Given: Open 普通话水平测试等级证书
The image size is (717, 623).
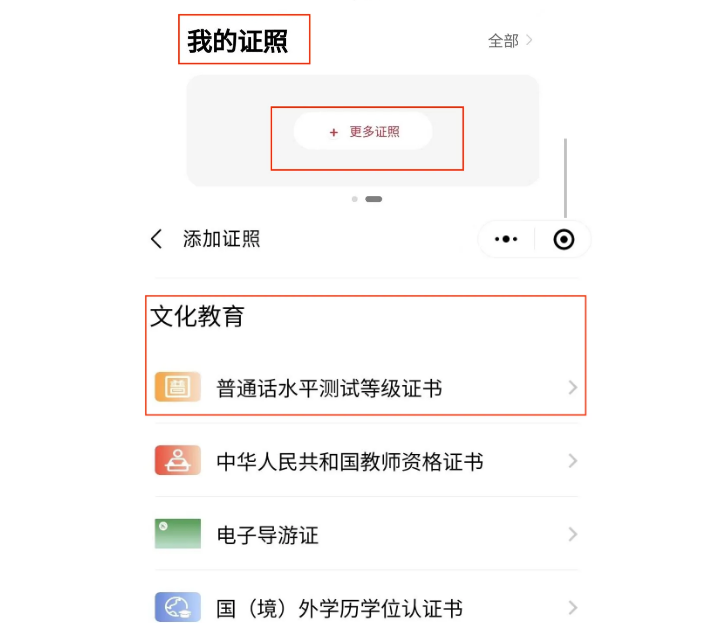Looking at the screenshot, I should point(366,388).
